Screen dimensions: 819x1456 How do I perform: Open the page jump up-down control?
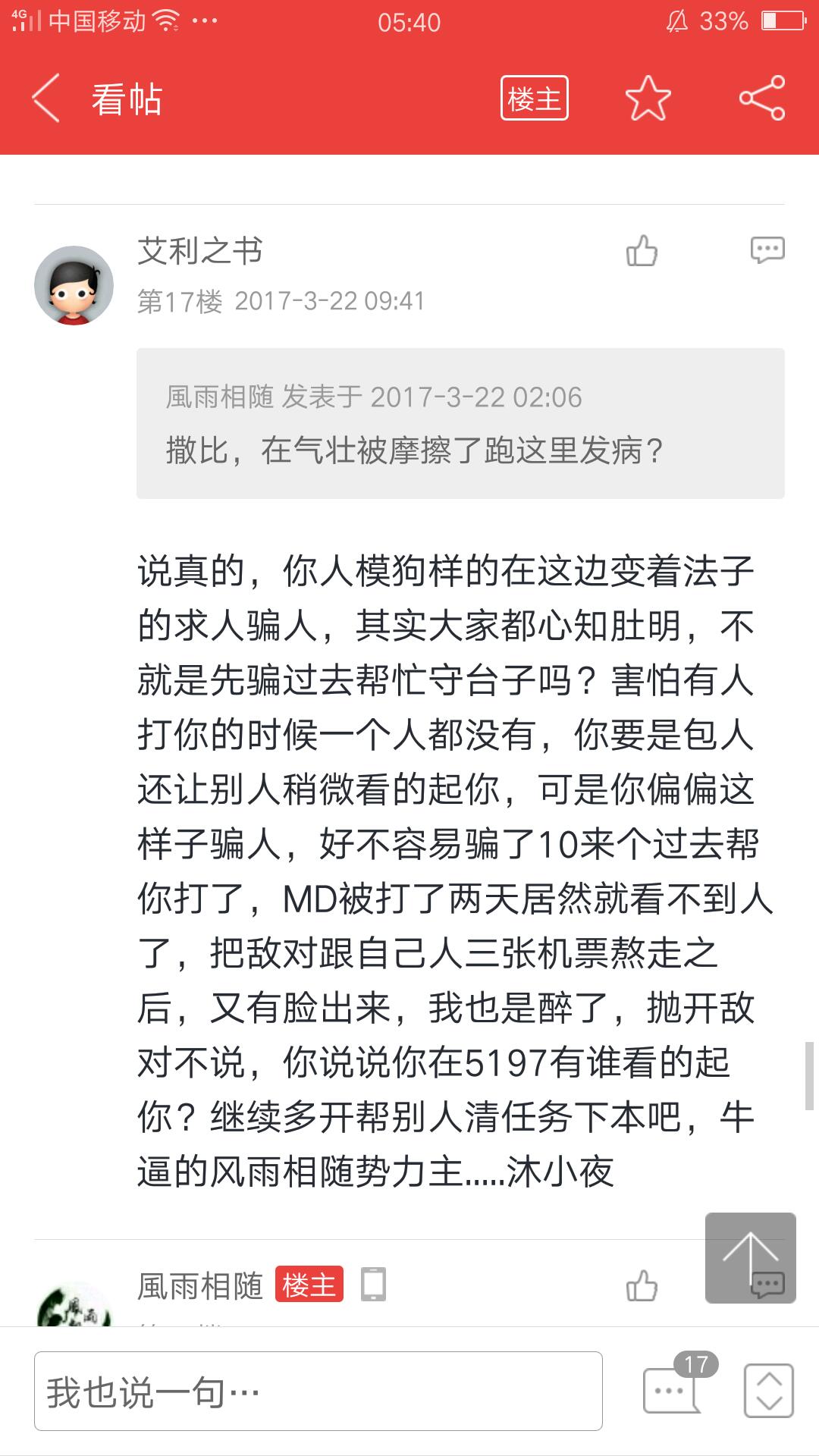(769, 1391)
